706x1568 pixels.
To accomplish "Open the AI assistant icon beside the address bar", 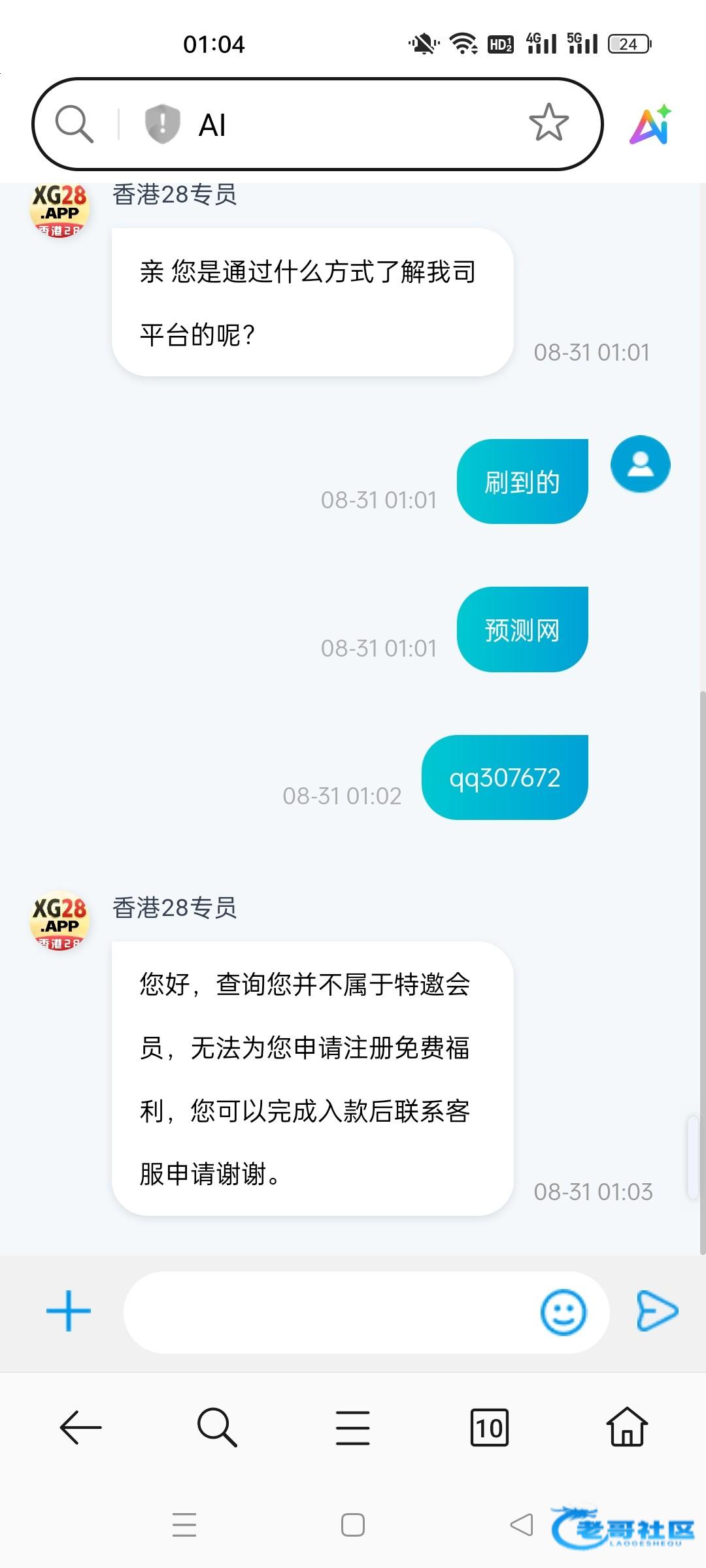I will pos(650,124).
